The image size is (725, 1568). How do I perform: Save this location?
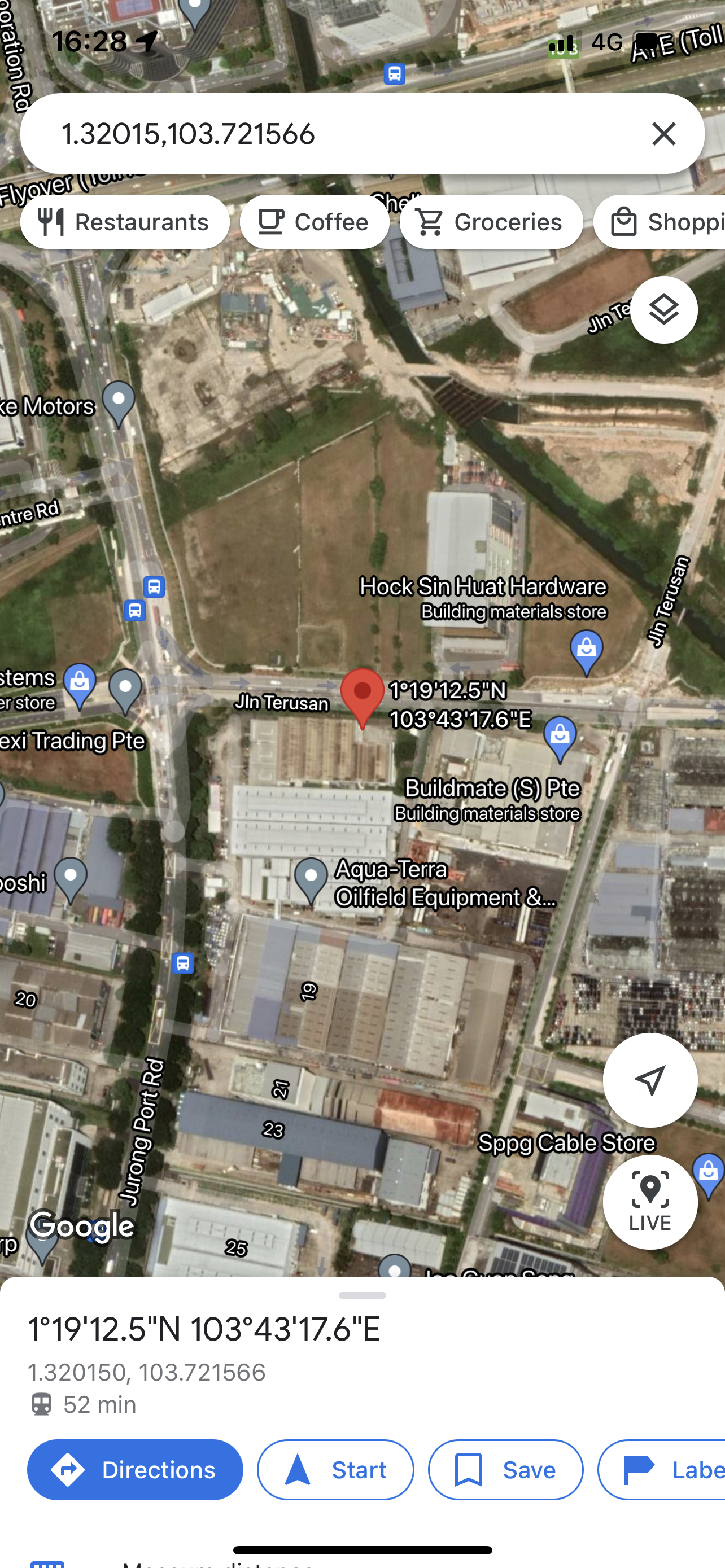[505, 1469]
